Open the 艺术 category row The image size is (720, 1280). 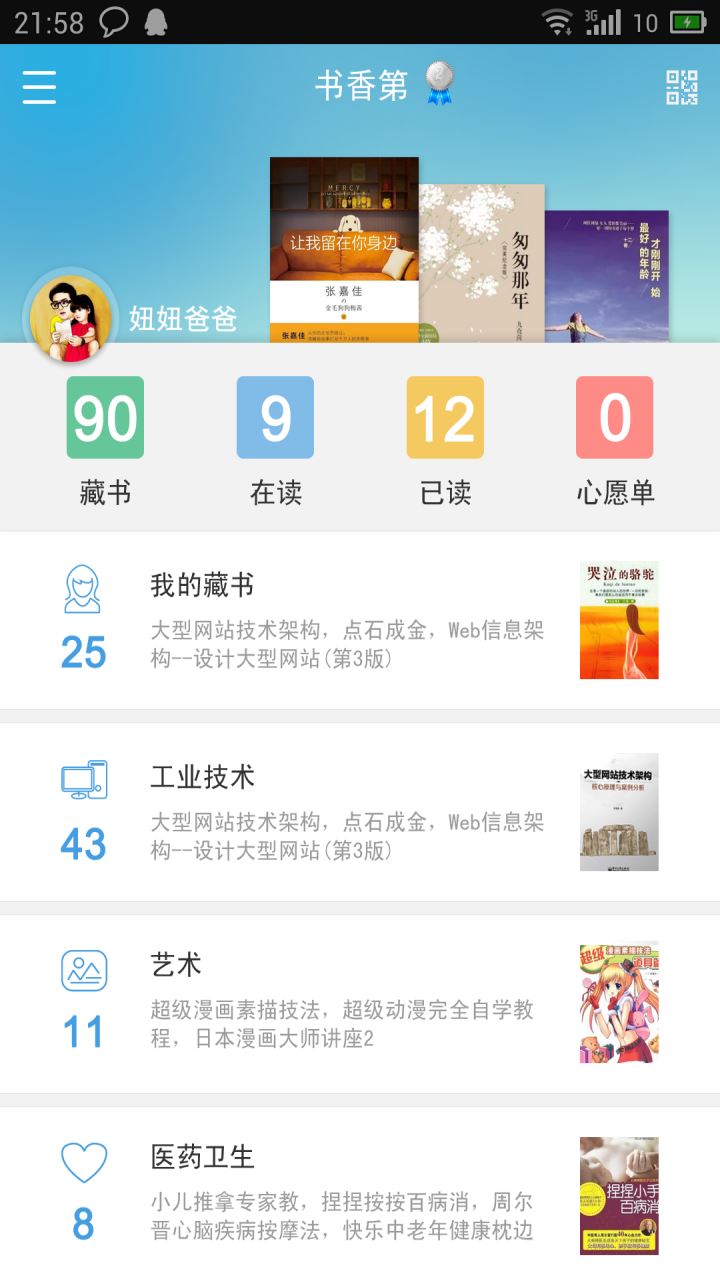click(x=360, y=1004)
